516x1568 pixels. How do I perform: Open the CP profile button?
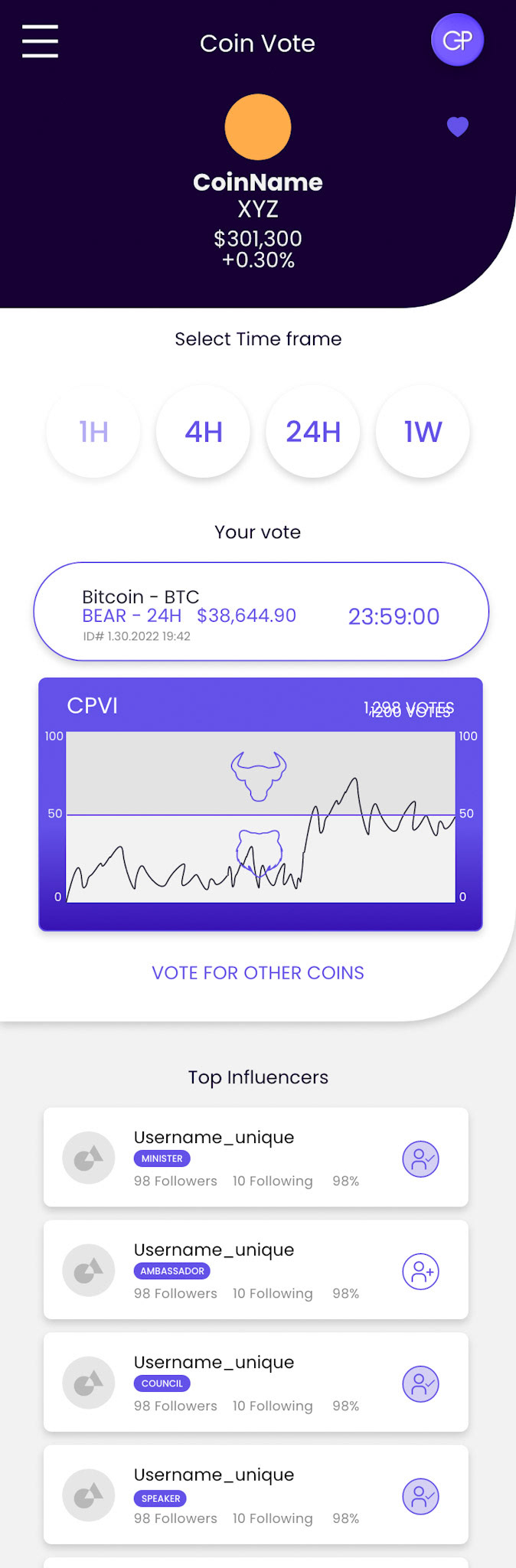pos(457,40)
